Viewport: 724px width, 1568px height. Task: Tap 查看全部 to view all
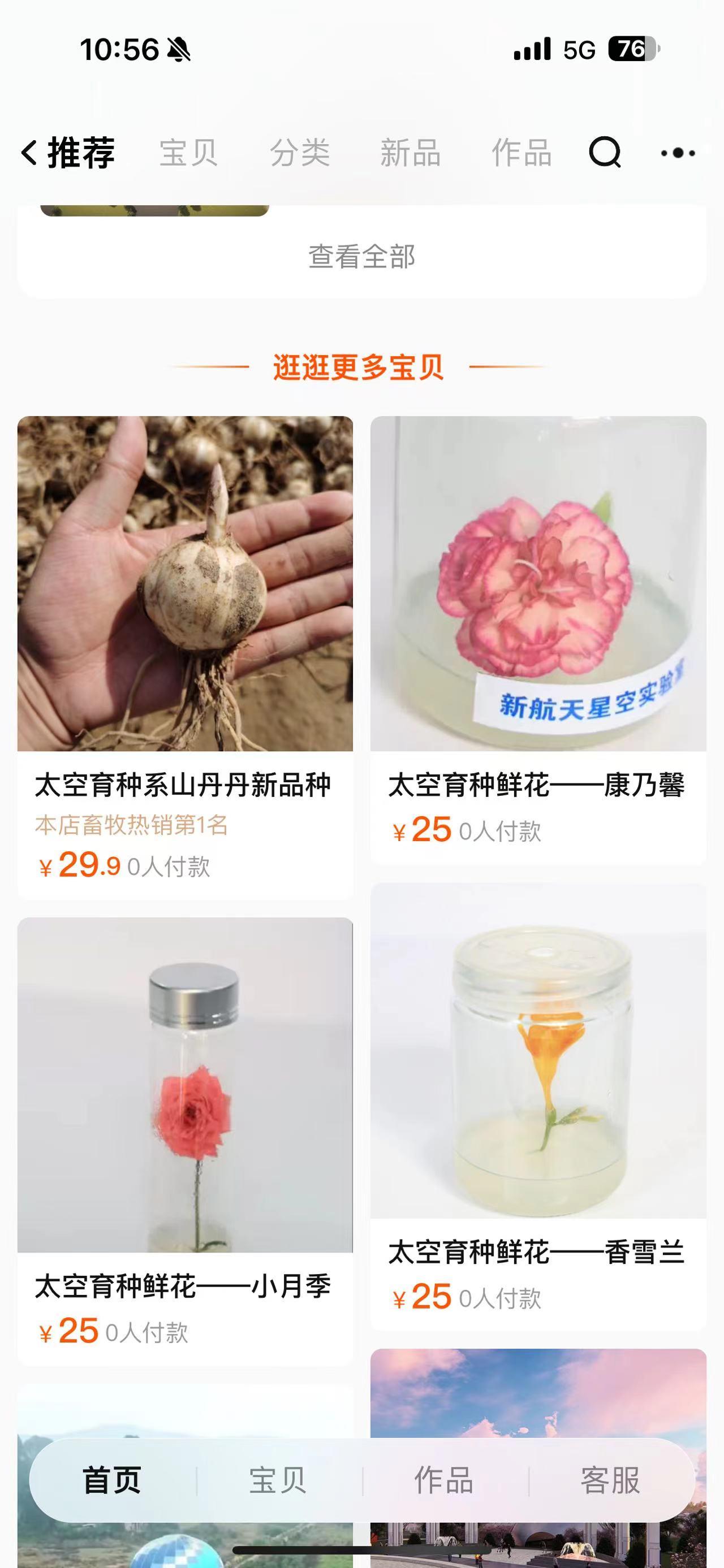coord(361,256)
